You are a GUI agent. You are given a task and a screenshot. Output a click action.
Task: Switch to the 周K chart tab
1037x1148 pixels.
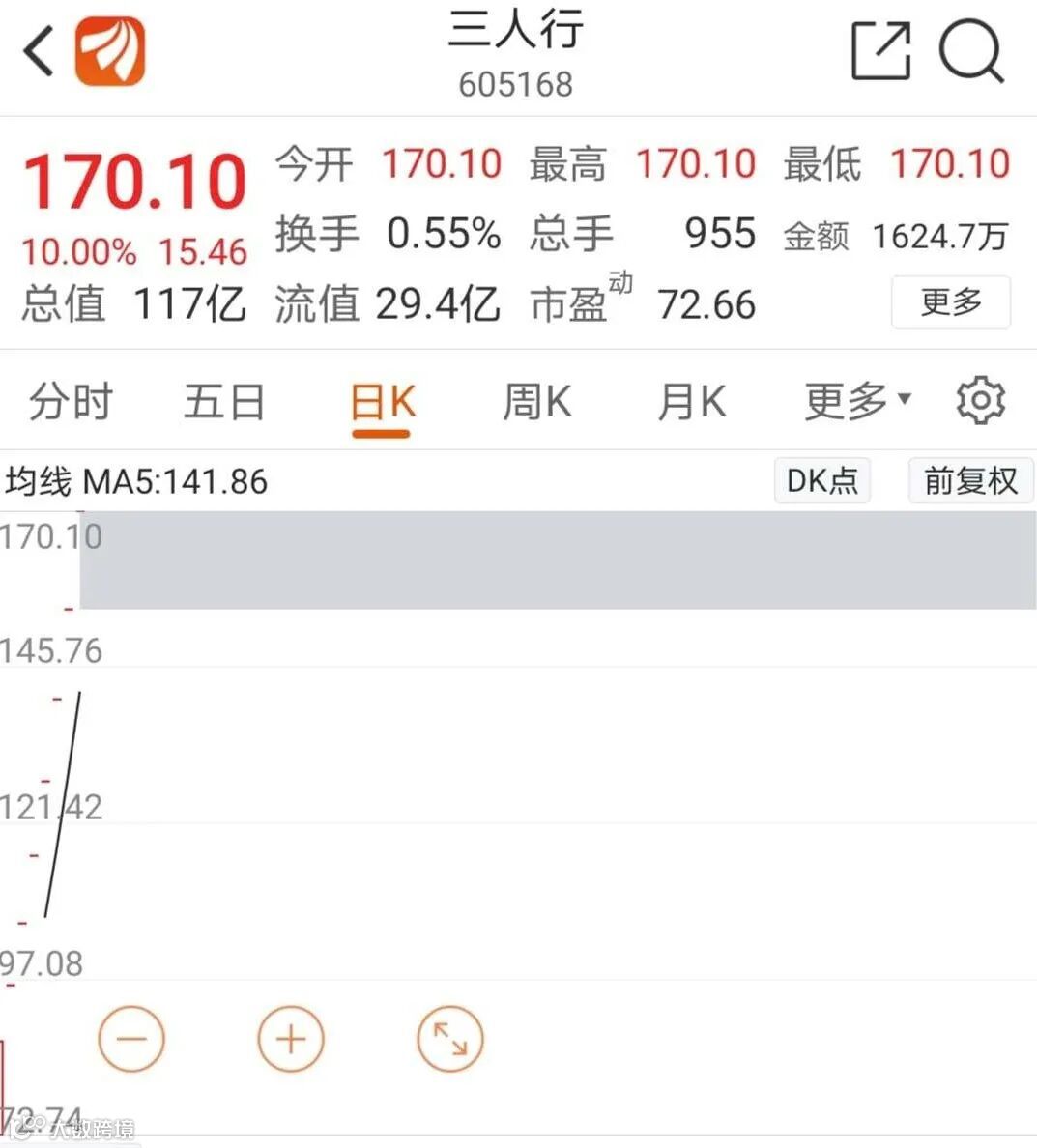(537, 401)
